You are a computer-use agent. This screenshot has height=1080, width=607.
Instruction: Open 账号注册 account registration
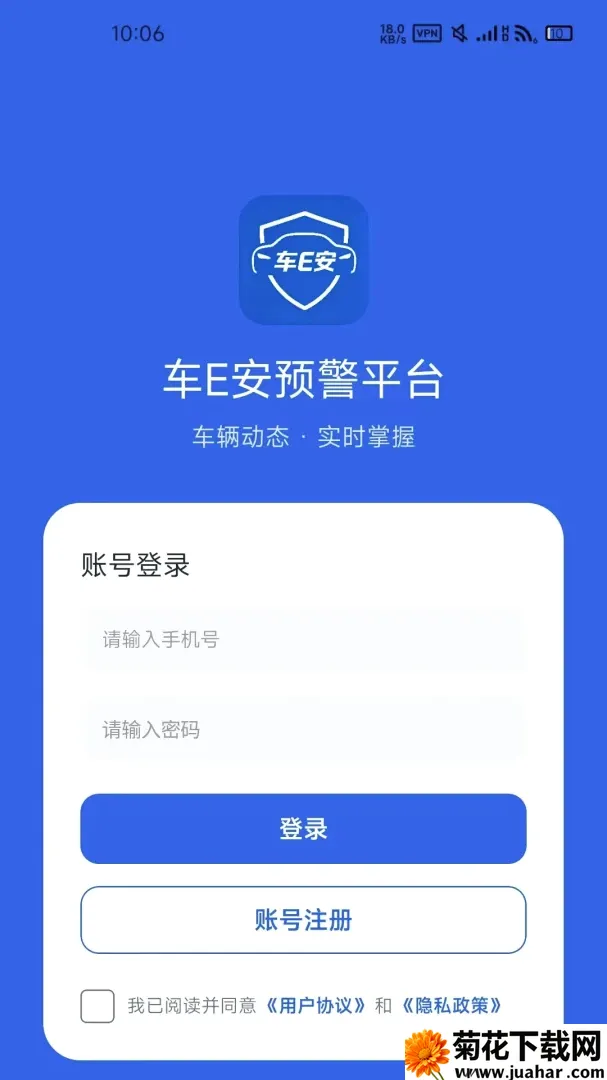click(303, 920)
